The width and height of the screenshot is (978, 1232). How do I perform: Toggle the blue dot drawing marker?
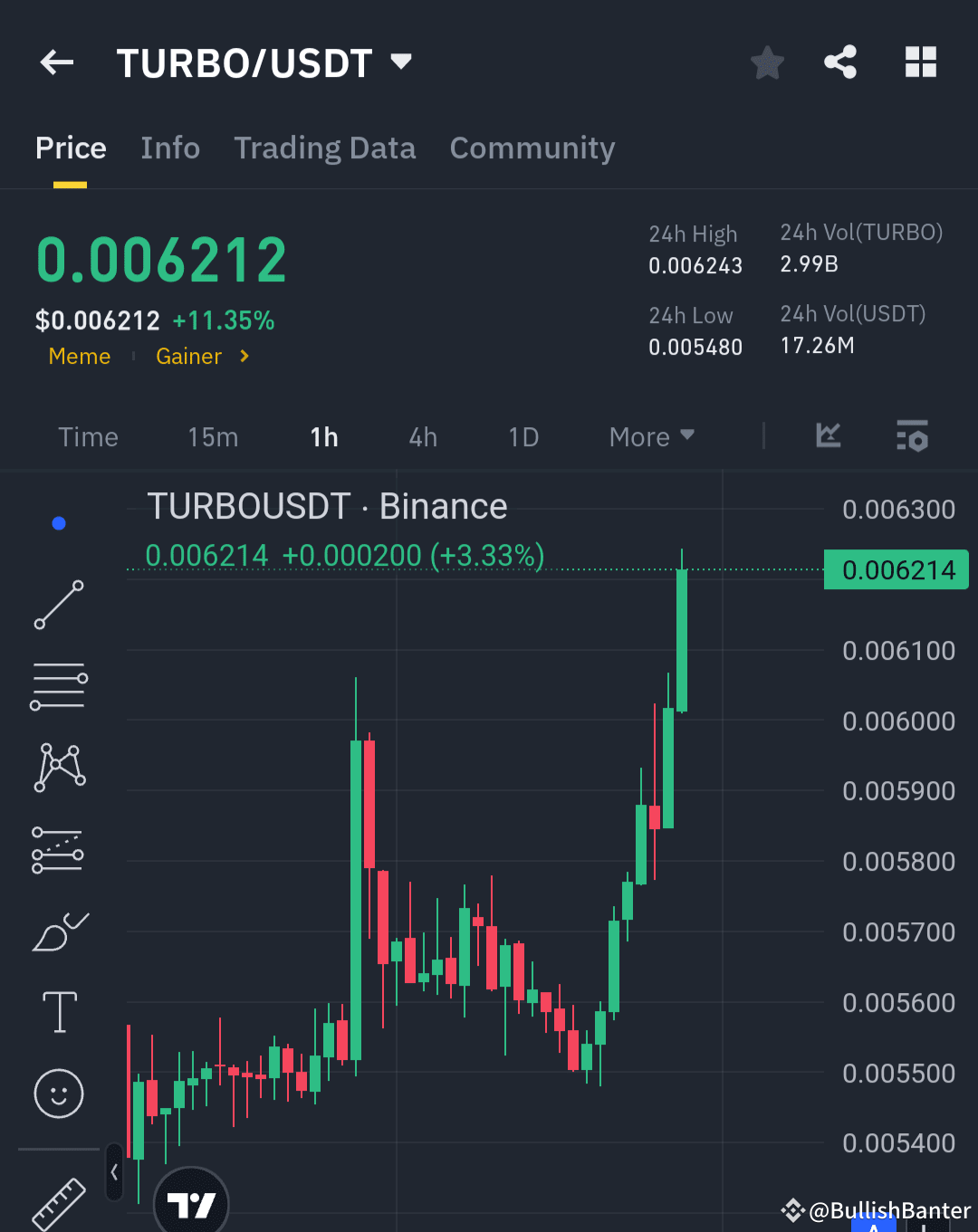click(x=58, y=522)
